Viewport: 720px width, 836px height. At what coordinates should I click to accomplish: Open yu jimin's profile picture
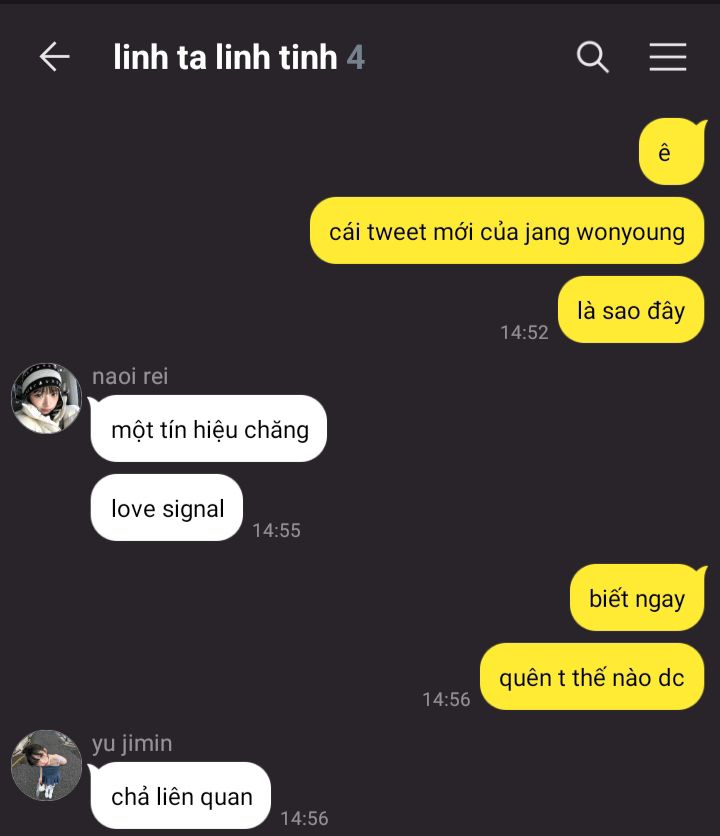tap(46, 765)
